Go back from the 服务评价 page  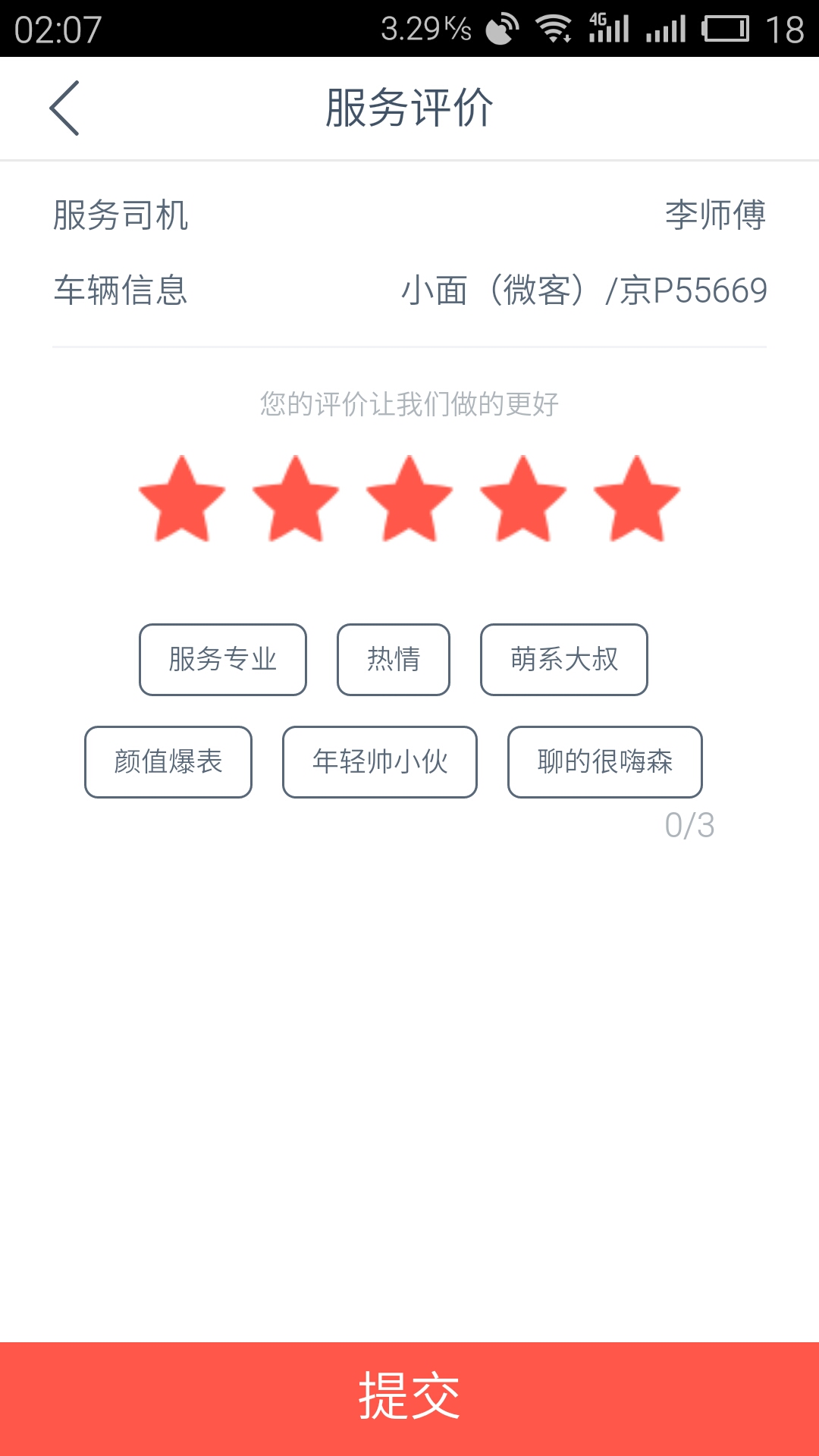tap(64, 108)
